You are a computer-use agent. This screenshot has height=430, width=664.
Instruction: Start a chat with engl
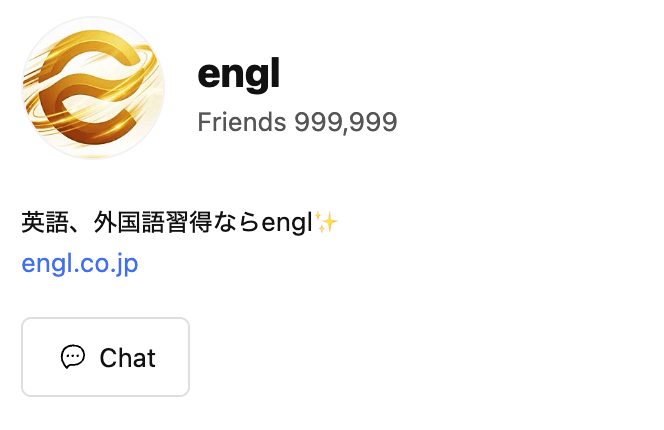(105, 357)
